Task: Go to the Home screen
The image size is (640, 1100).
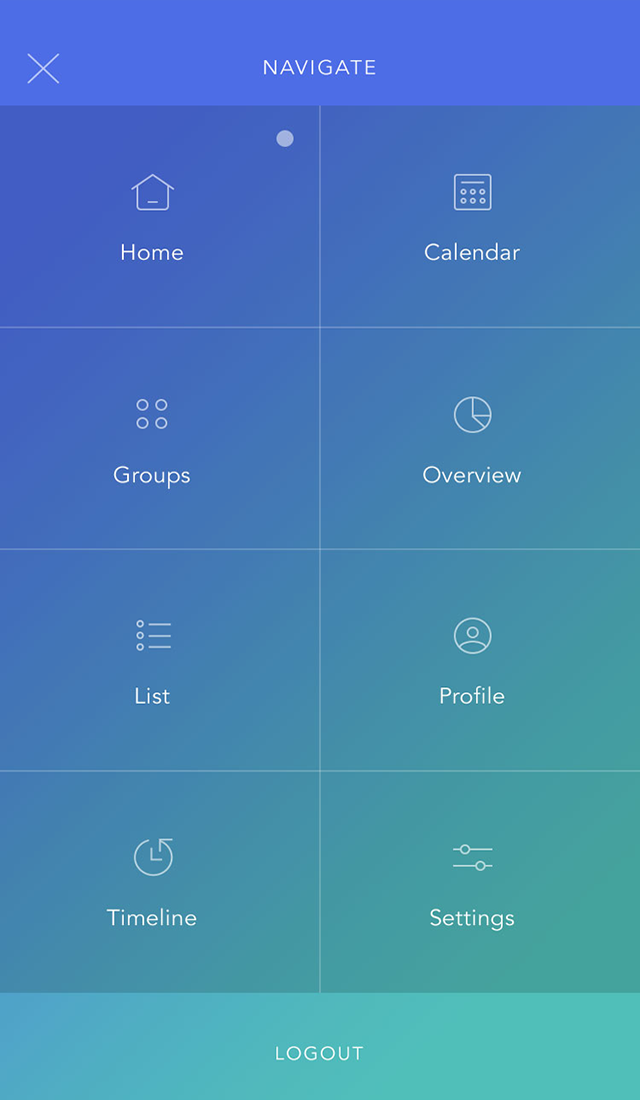Action: (152, 217)
